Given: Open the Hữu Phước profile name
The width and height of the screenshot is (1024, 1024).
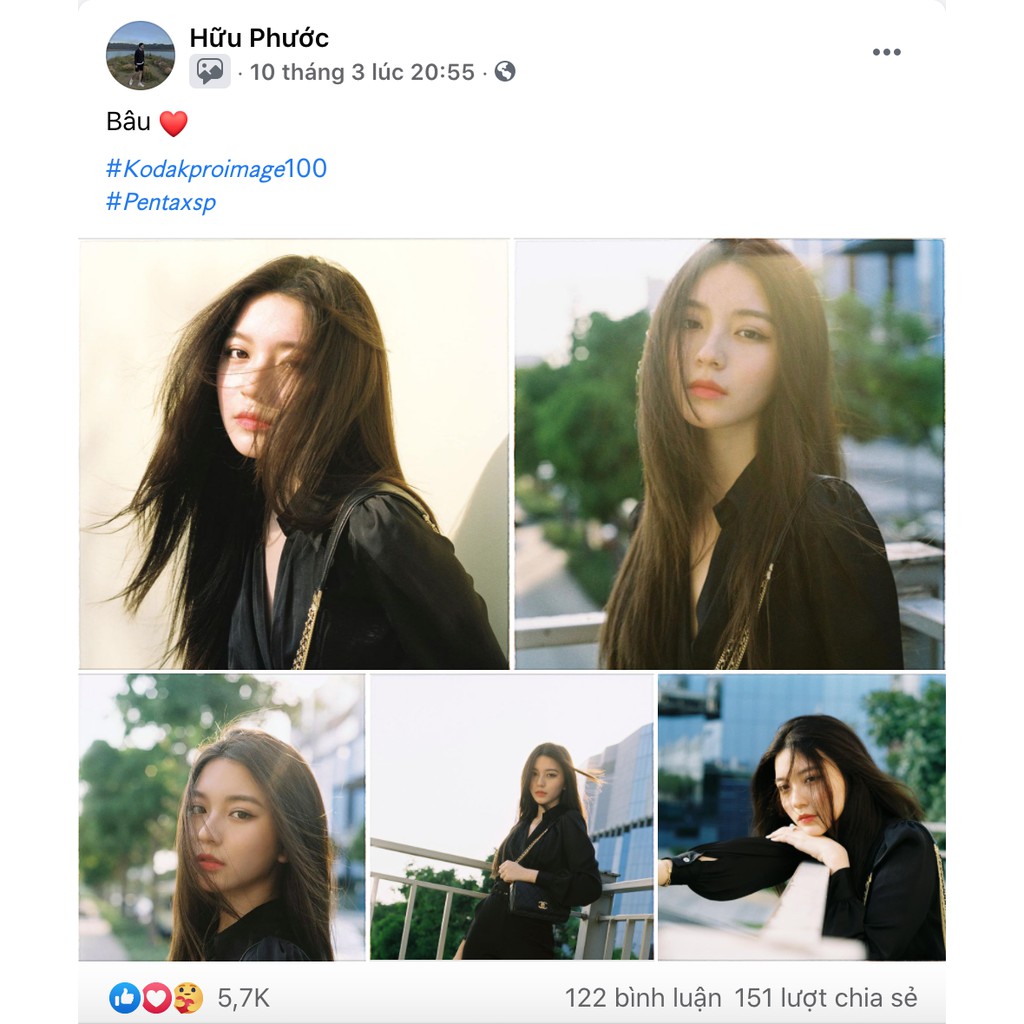Looking at the screenshot, I should click(259, 38).
